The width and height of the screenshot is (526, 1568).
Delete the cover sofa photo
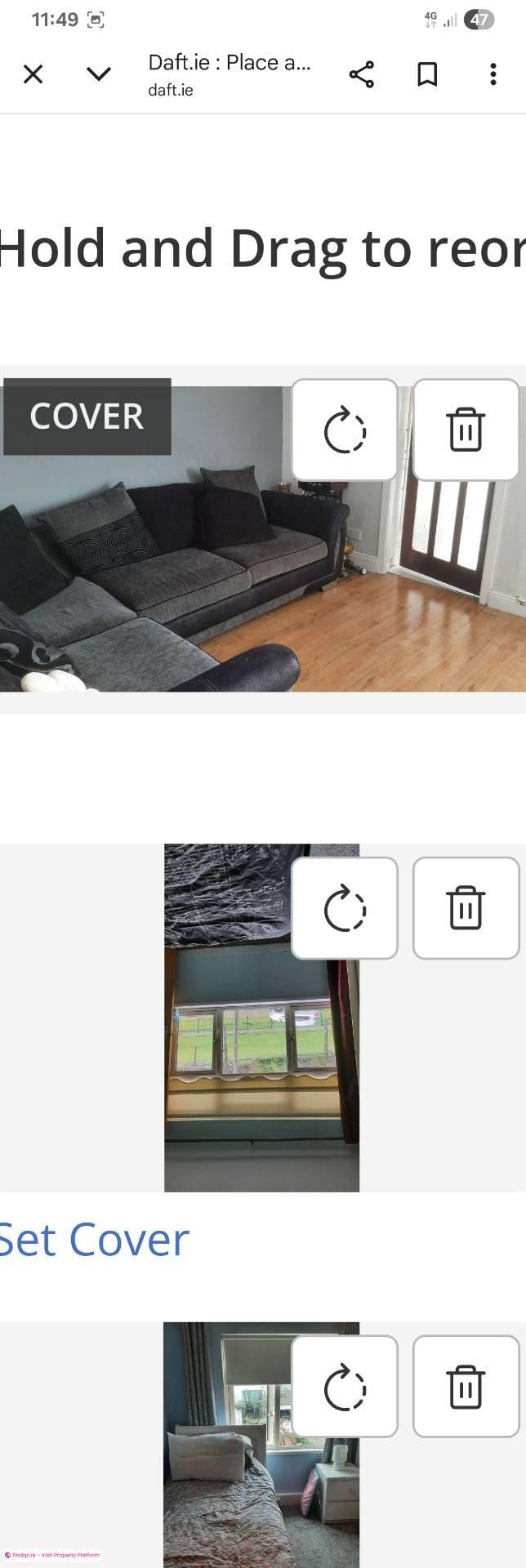tap(466, 430)
